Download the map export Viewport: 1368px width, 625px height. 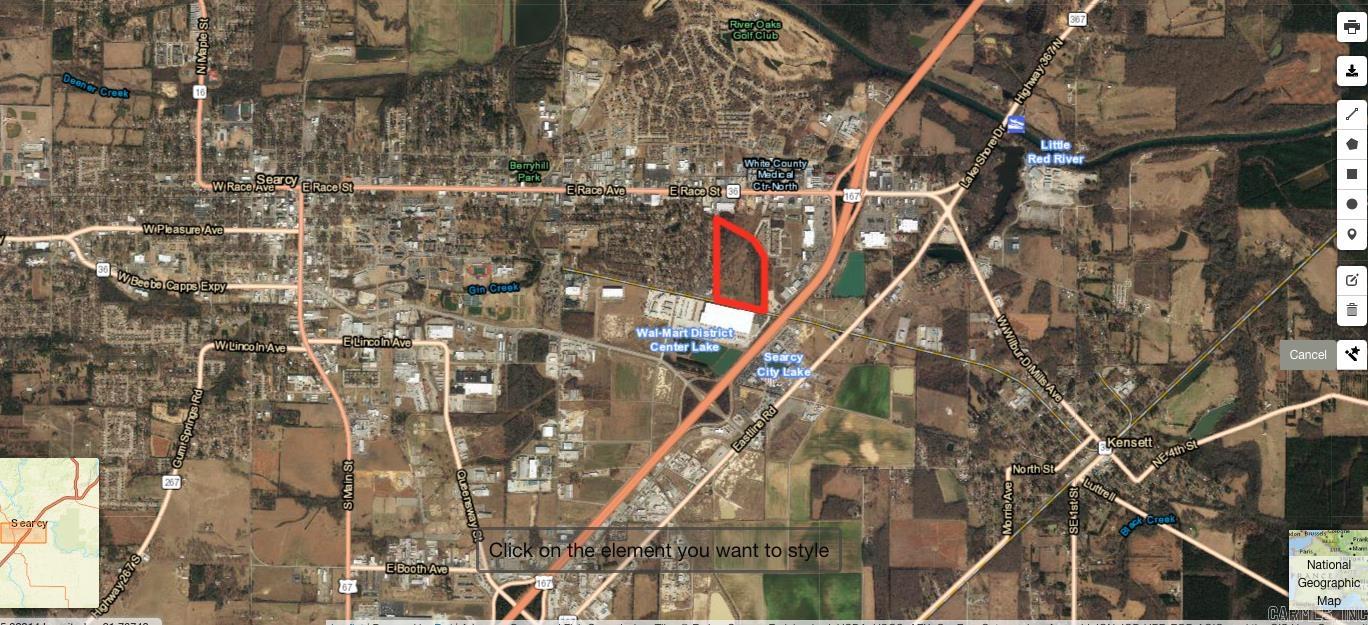pos(1352,72)
